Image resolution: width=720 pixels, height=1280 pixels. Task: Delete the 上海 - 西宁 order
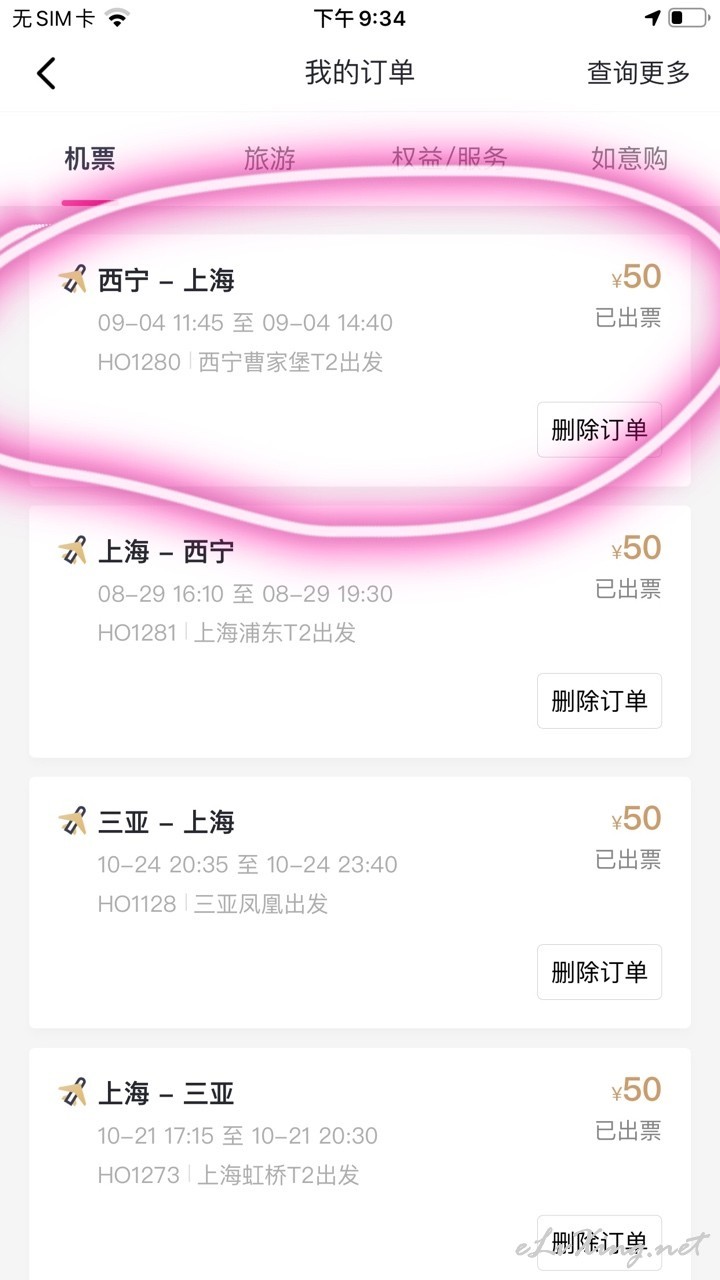coord(599,701)
